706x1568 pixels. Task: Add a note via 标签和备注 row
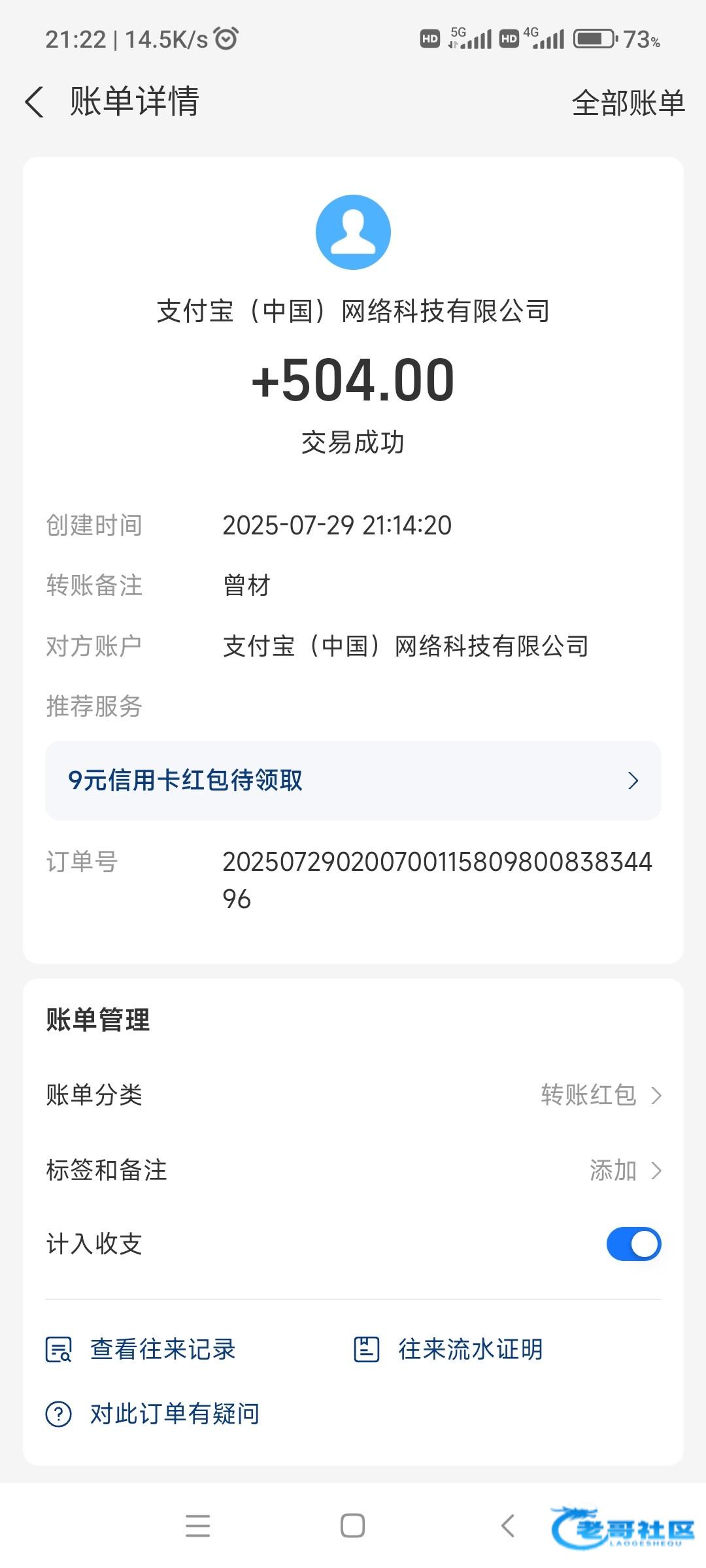click(x=353, y=1170)
